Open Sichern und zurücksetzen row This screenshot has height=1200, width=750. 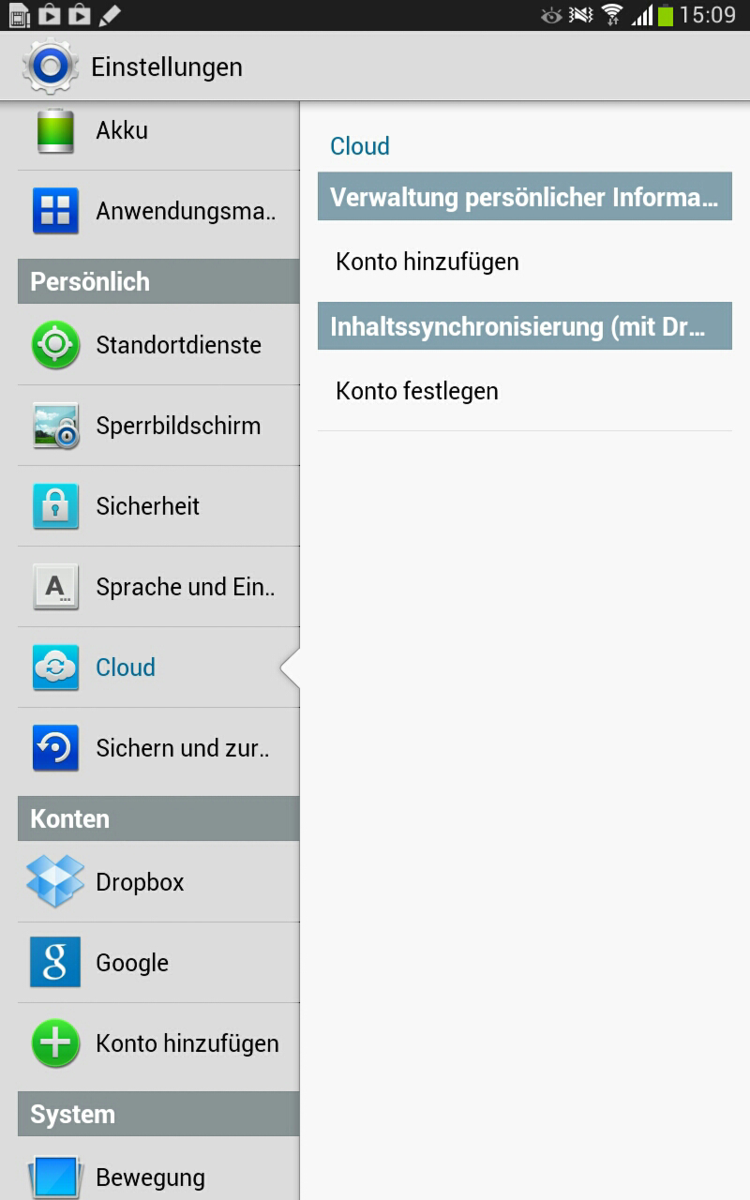pyautogui.click(x=158, y=748)
